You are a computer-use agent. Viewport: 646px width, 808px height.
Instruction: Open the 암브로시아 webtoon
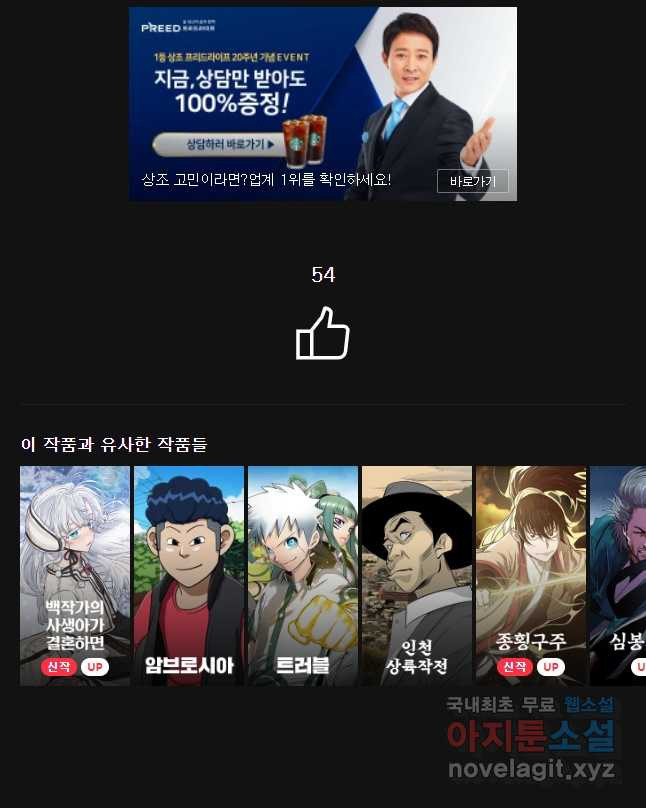coord(189,575)
